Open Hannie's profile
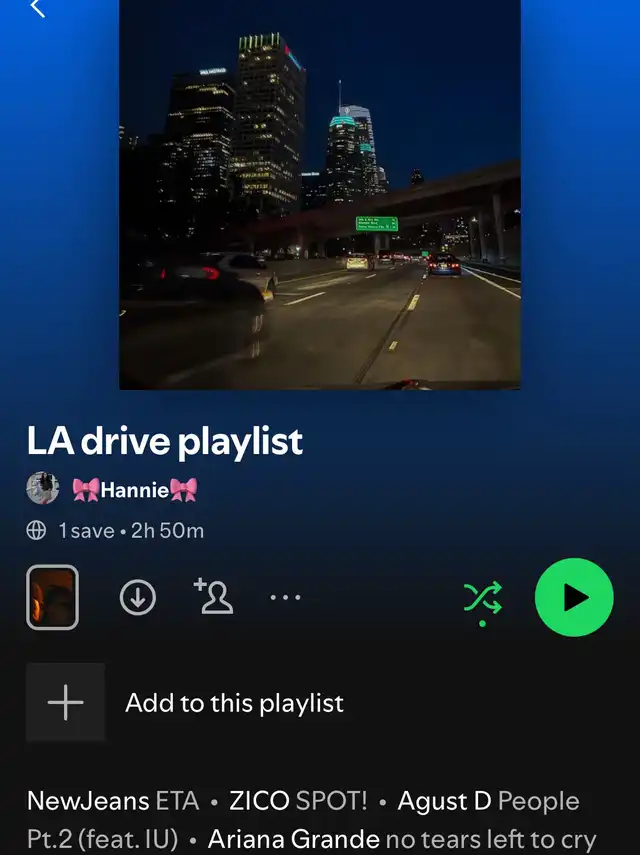640x855 pixels. pos(134,489)
